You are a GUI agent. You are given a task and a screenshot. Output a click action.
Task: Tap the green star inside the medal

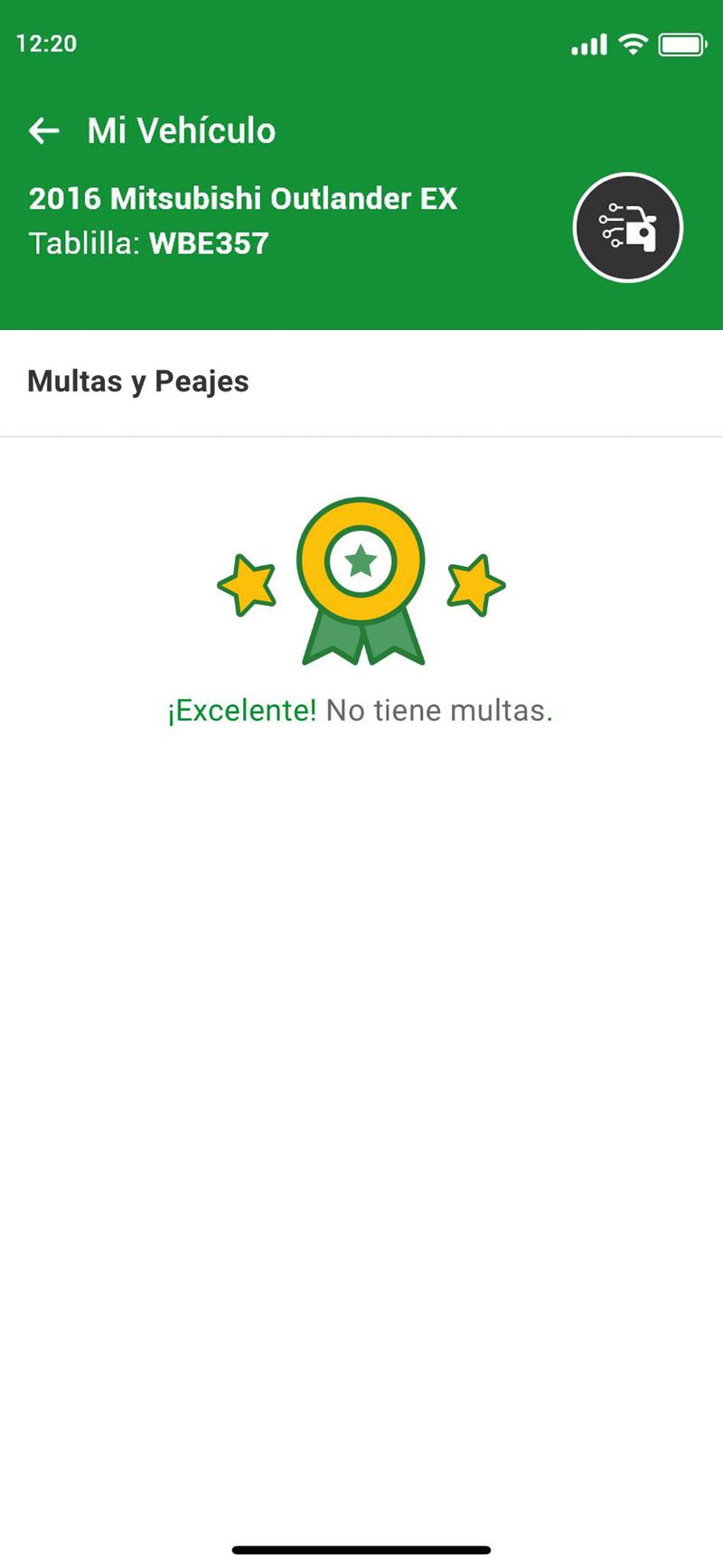coord(360,561)
